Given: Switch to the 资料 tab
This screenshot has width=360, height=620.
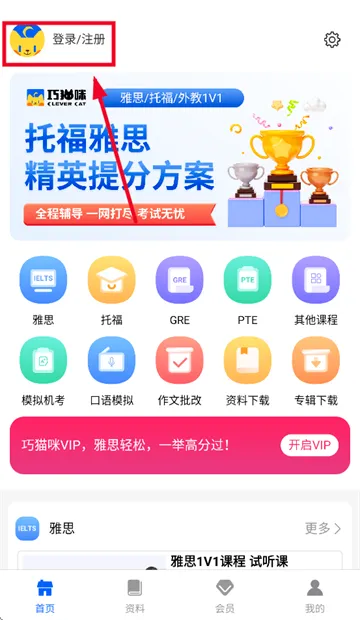Looking at the screenshot, I should point(135,596).
